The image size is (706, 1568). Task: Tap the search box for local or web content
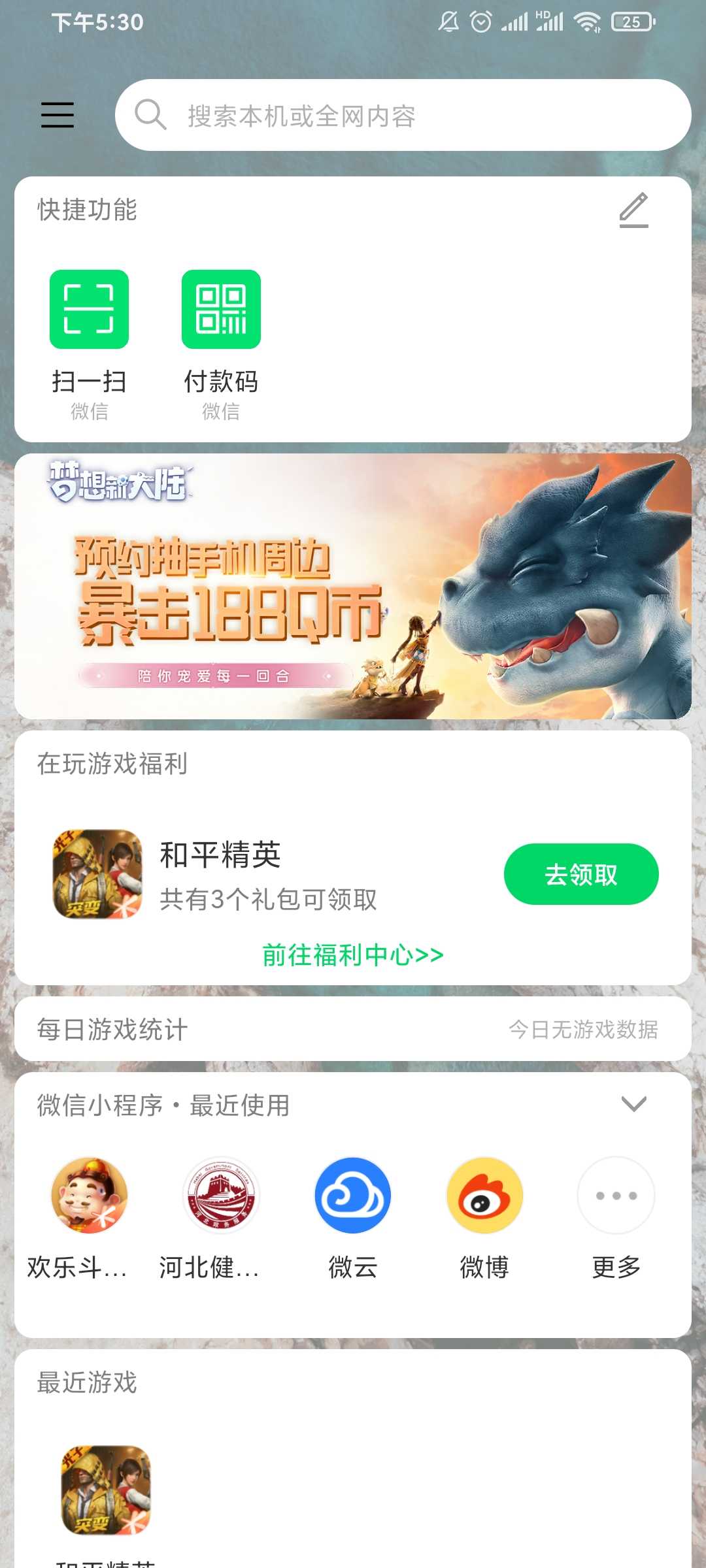click(403, 115)
